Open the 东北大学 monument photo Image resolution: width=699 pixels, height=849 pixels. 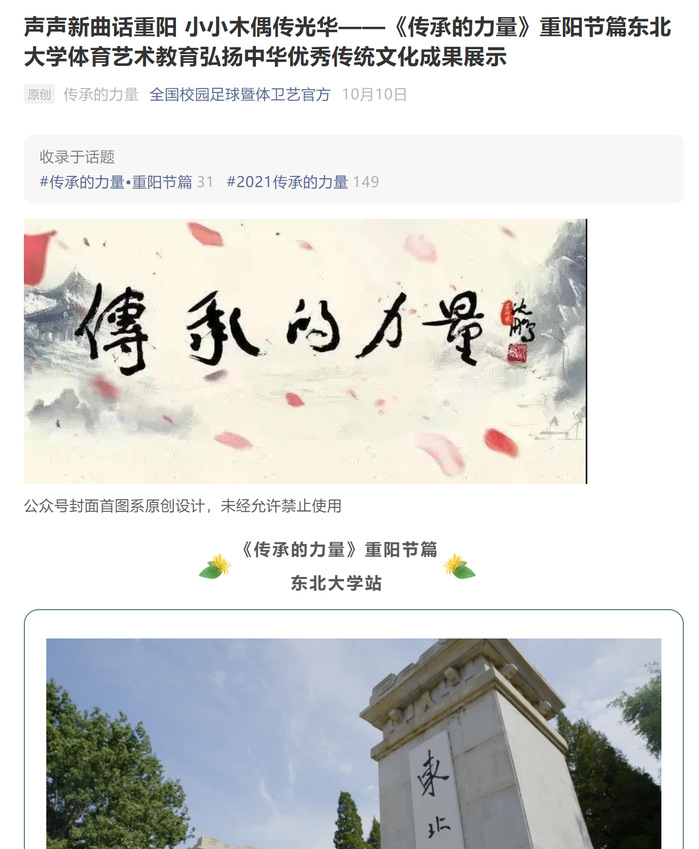click(353, 743)
